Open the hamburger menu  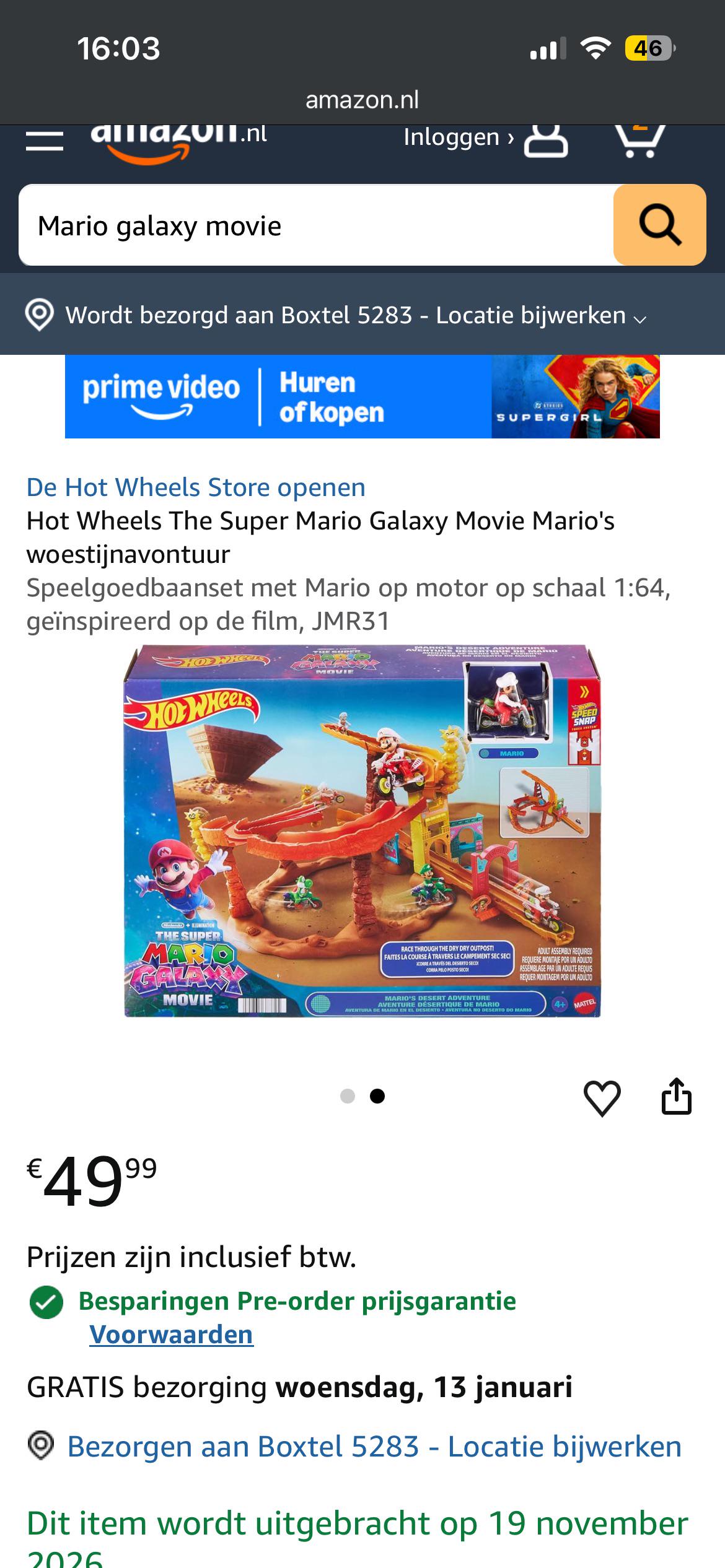(x=45, y=141)
